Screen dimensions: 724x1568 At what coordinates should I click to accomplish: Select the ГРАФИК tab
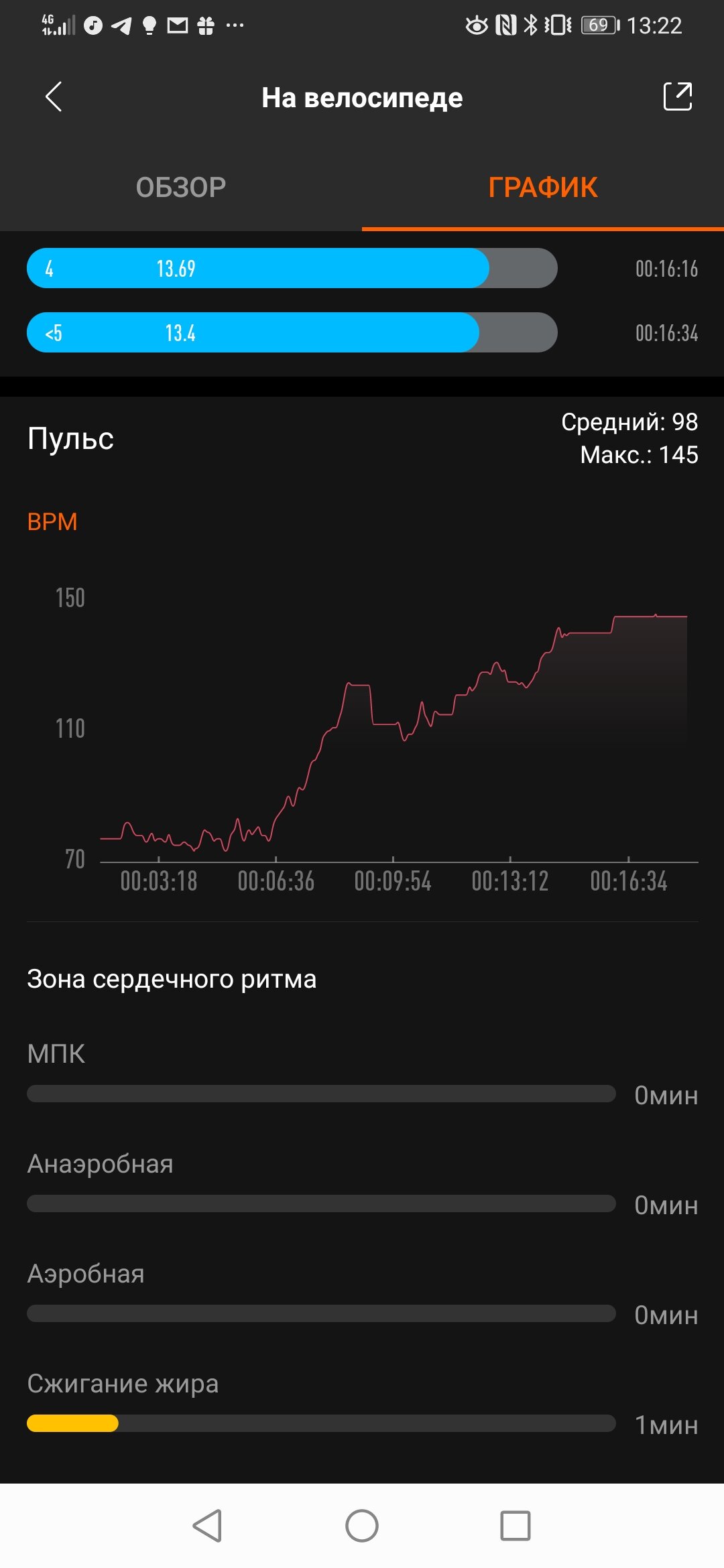543,188
